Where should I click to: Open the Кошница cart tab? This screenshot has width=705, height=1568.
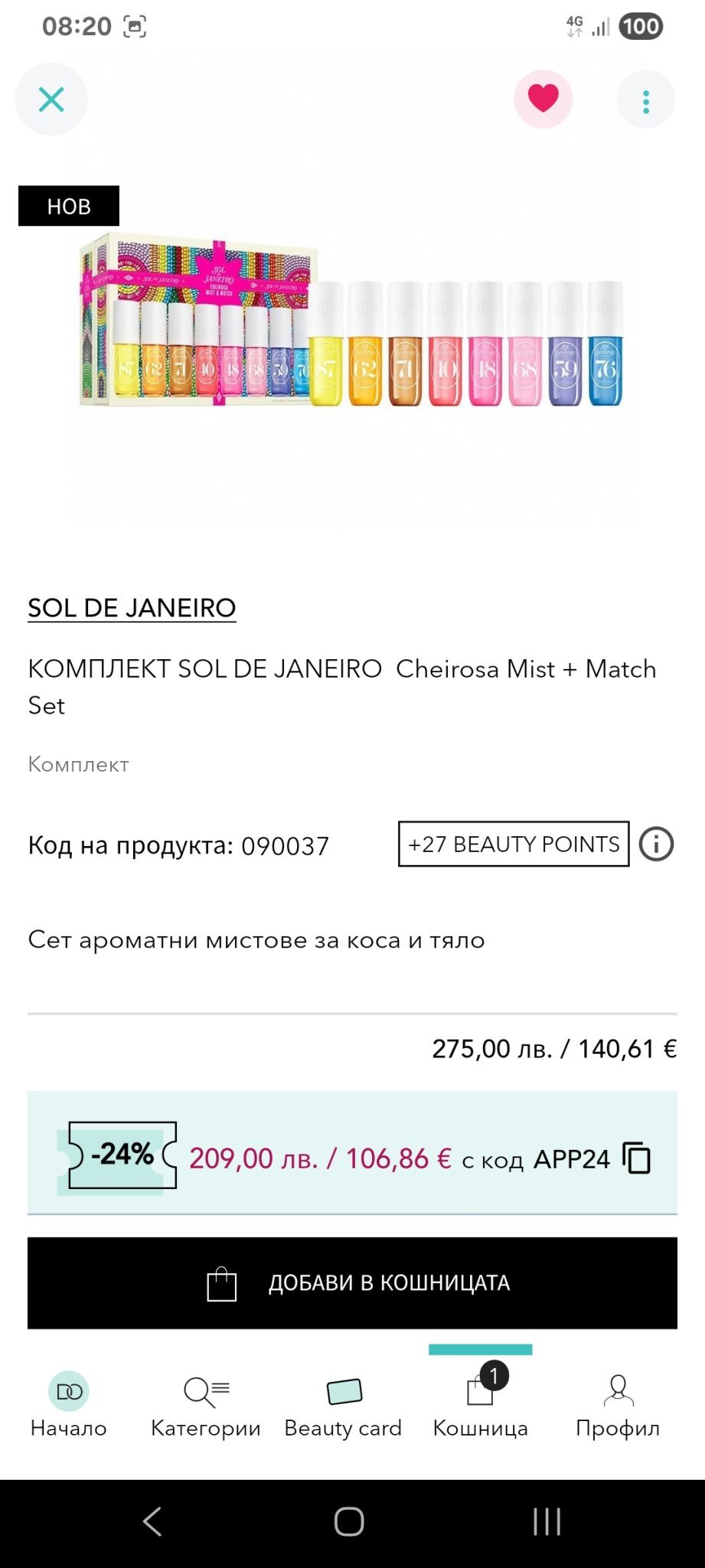coord(481,1406)
